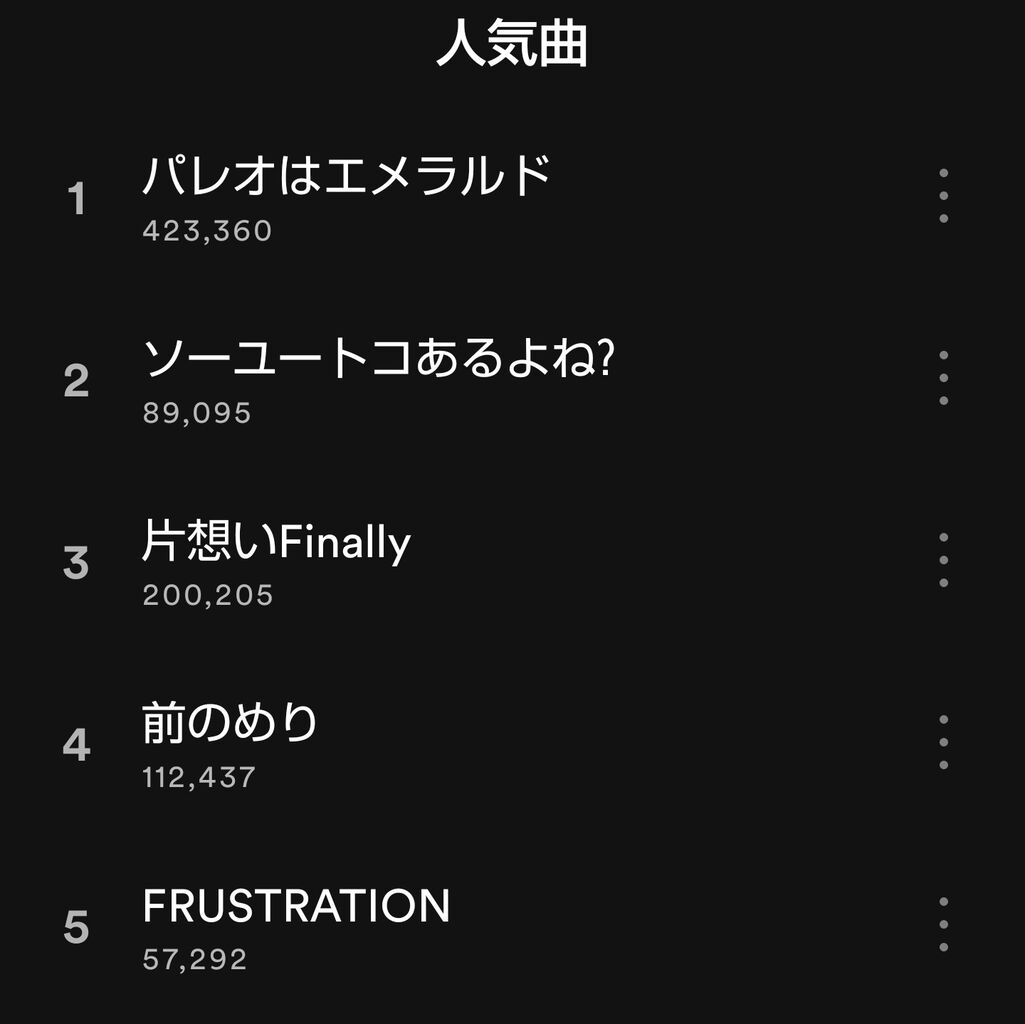Open more options for FRUSTRATION
Image resolution: width=1025 pixels, height=1024 pixels.
pos(943,924)
